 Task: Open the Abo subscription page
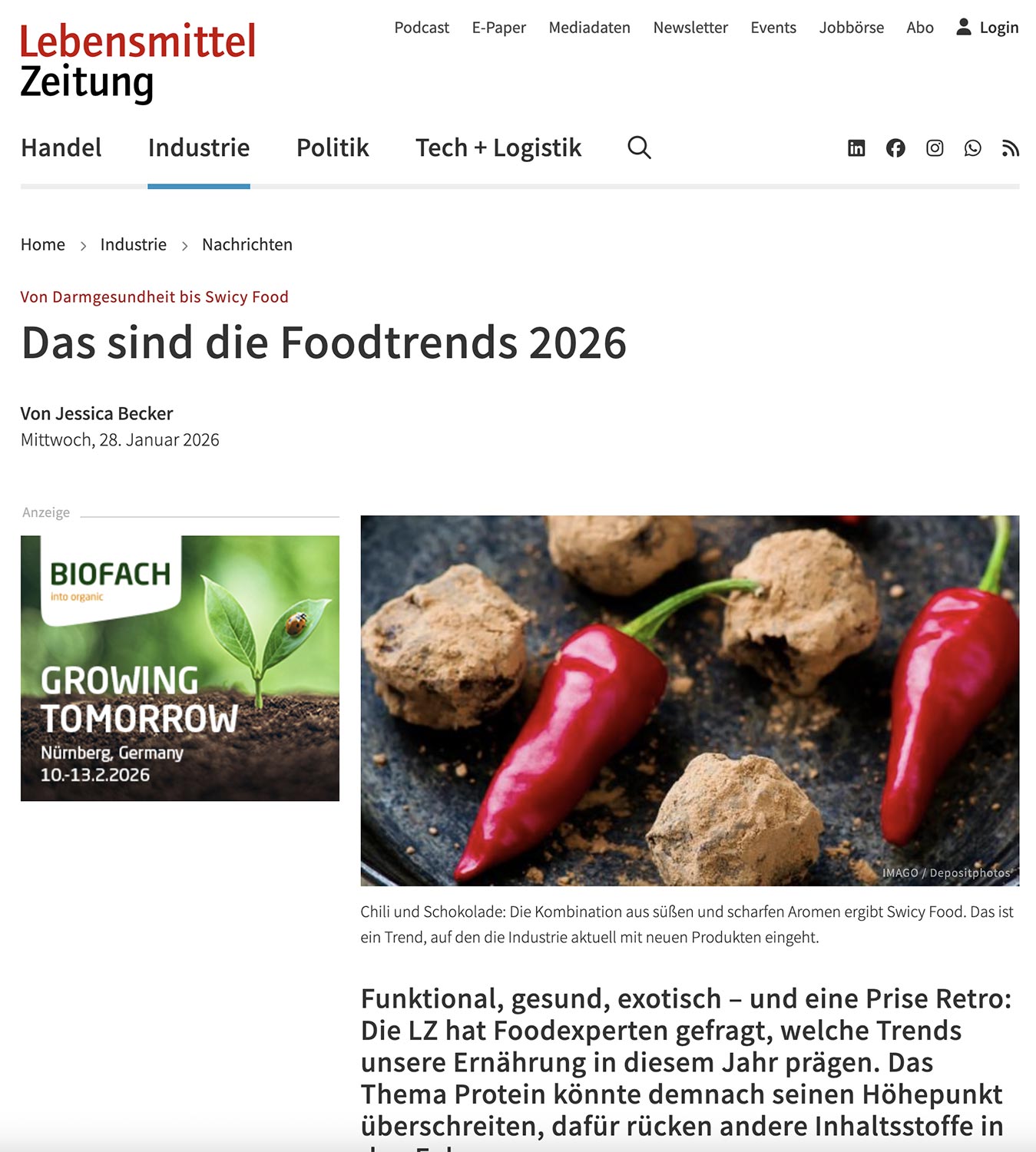click(x=920, y=28)
